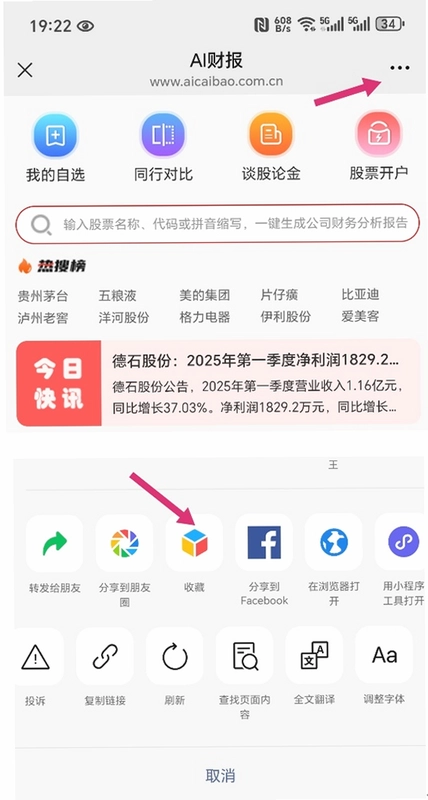Open the three-dot more options menu
The width and height of the screenshot is (428, 800).
coord(399,68)
